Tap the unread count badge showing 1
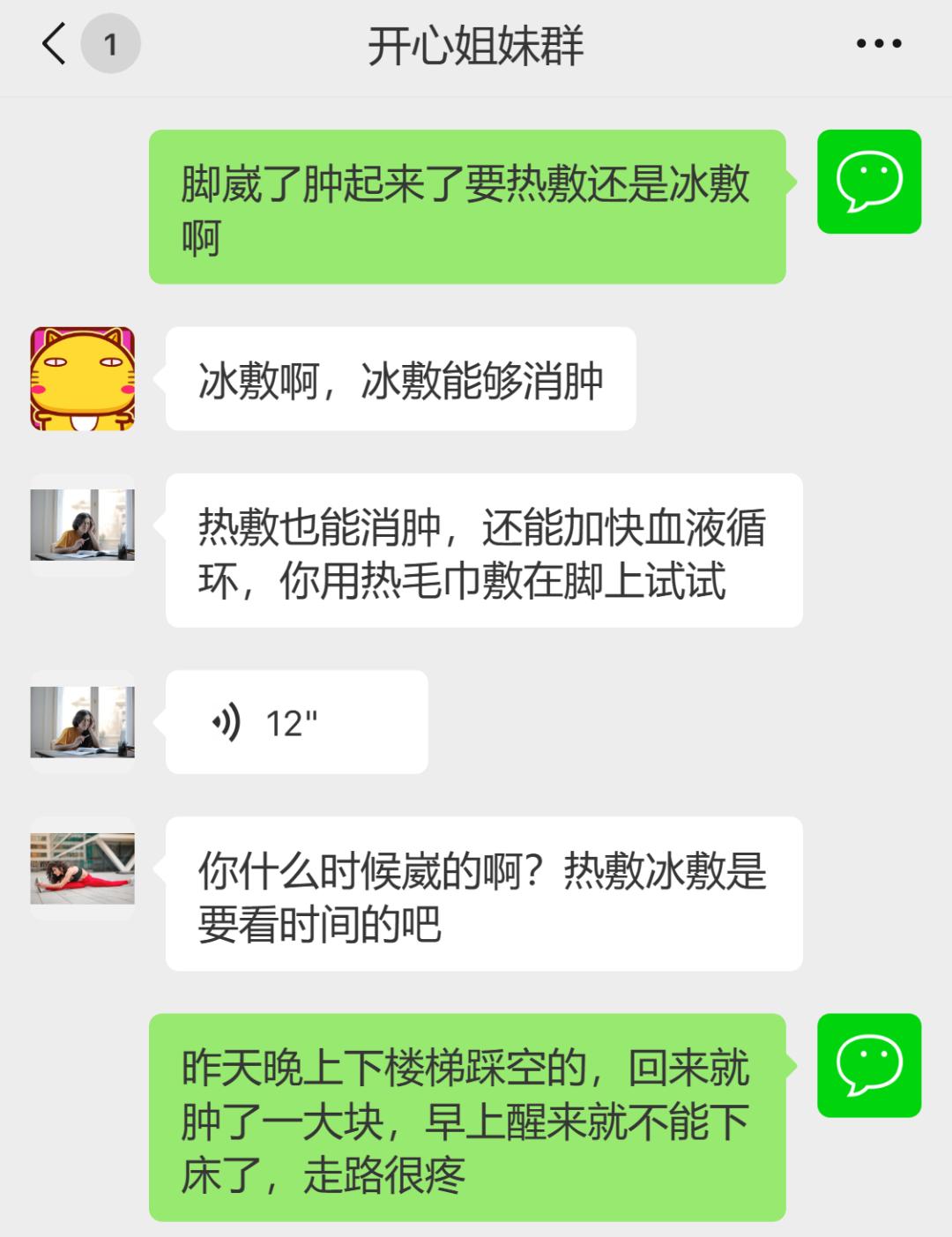This screenshot has width=952, height=1237. tap(109, 41)
